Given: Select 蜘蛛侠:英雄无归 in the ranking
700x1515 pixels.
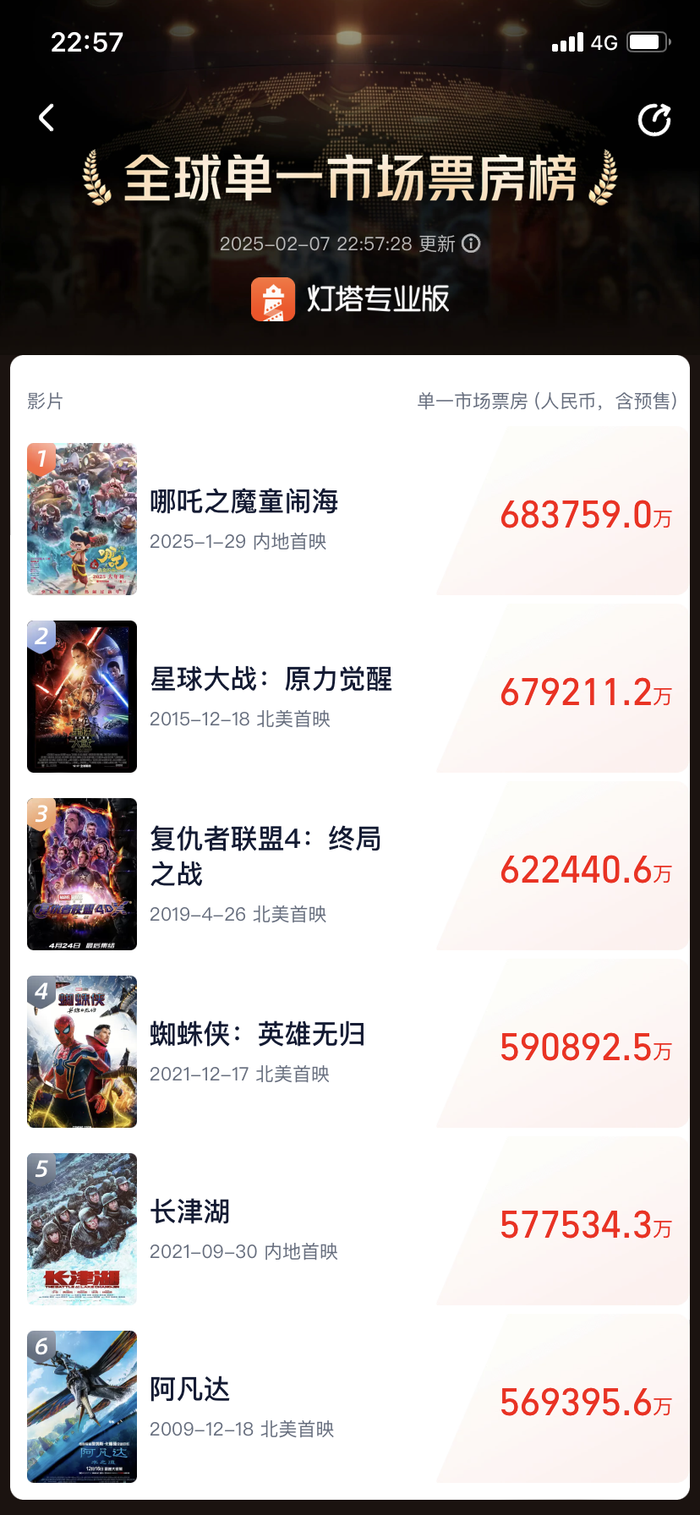Looking at the screenshot, I should point(257,1034).
